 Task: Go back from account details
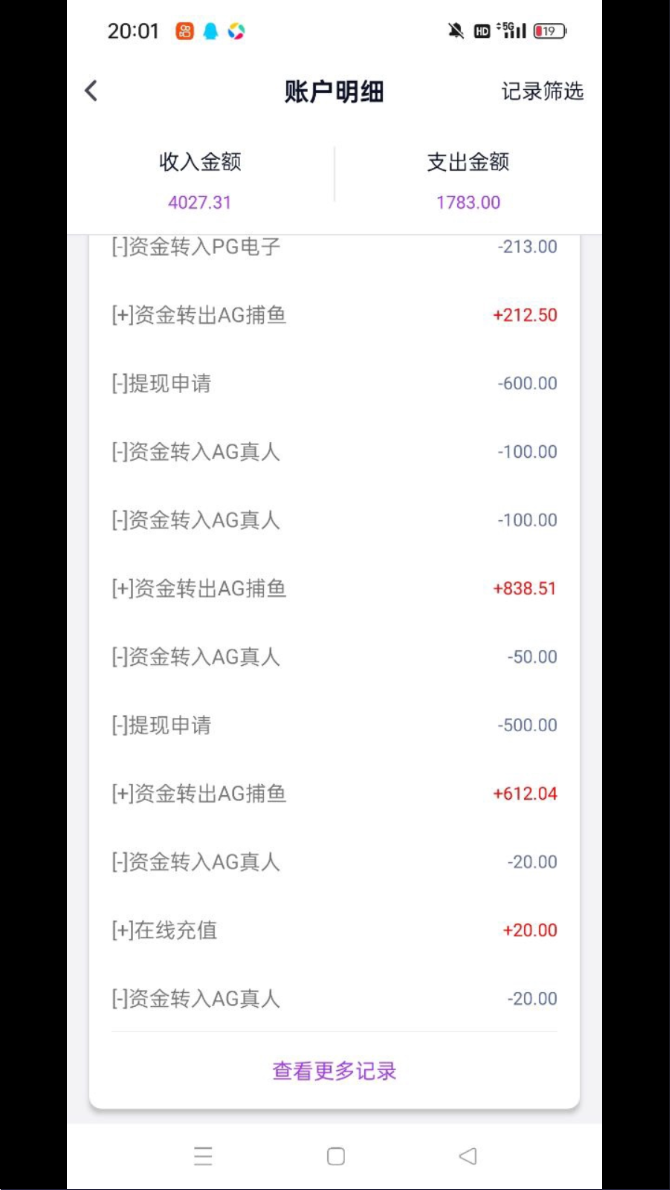coord(91,91)
